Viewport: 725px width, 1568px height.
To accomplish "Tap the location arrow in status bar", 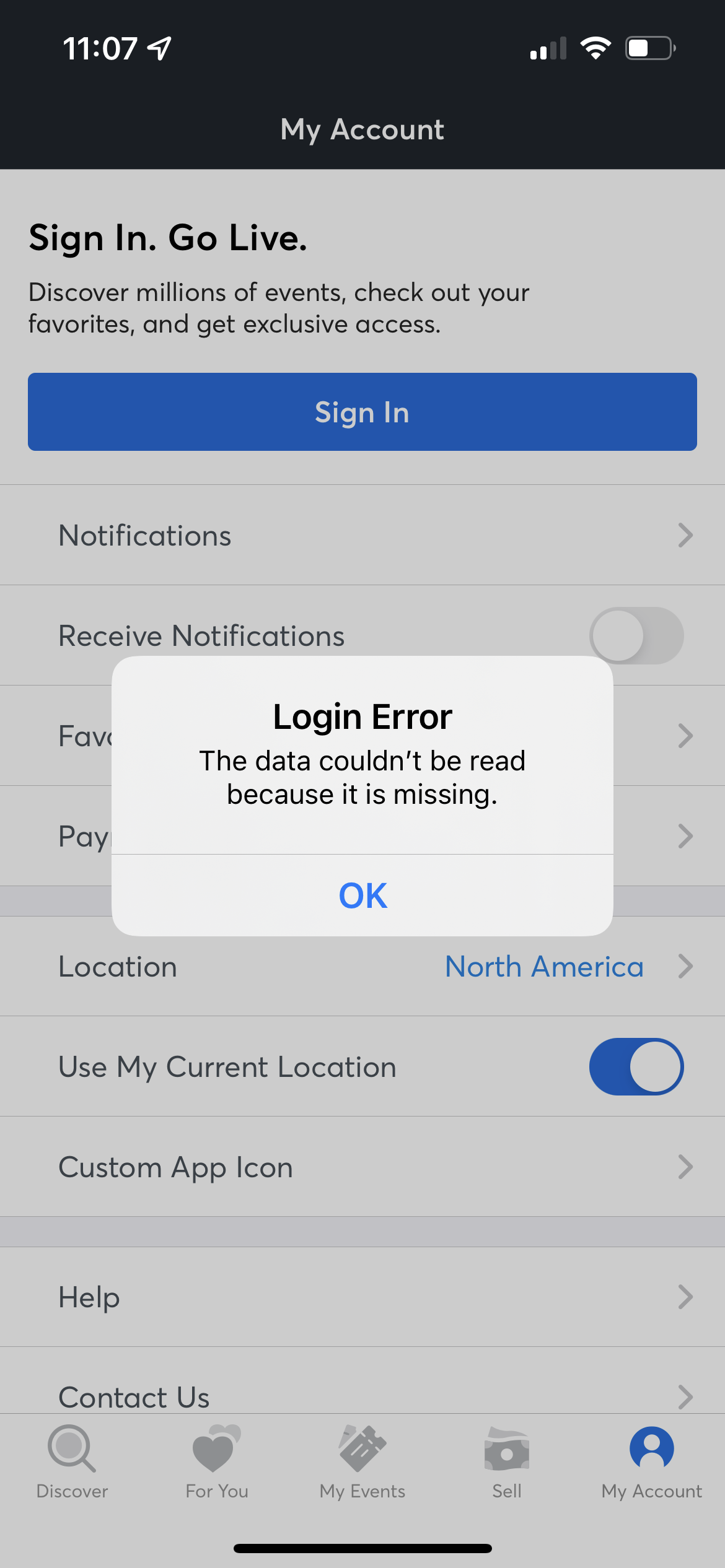I will coord(159,49).
